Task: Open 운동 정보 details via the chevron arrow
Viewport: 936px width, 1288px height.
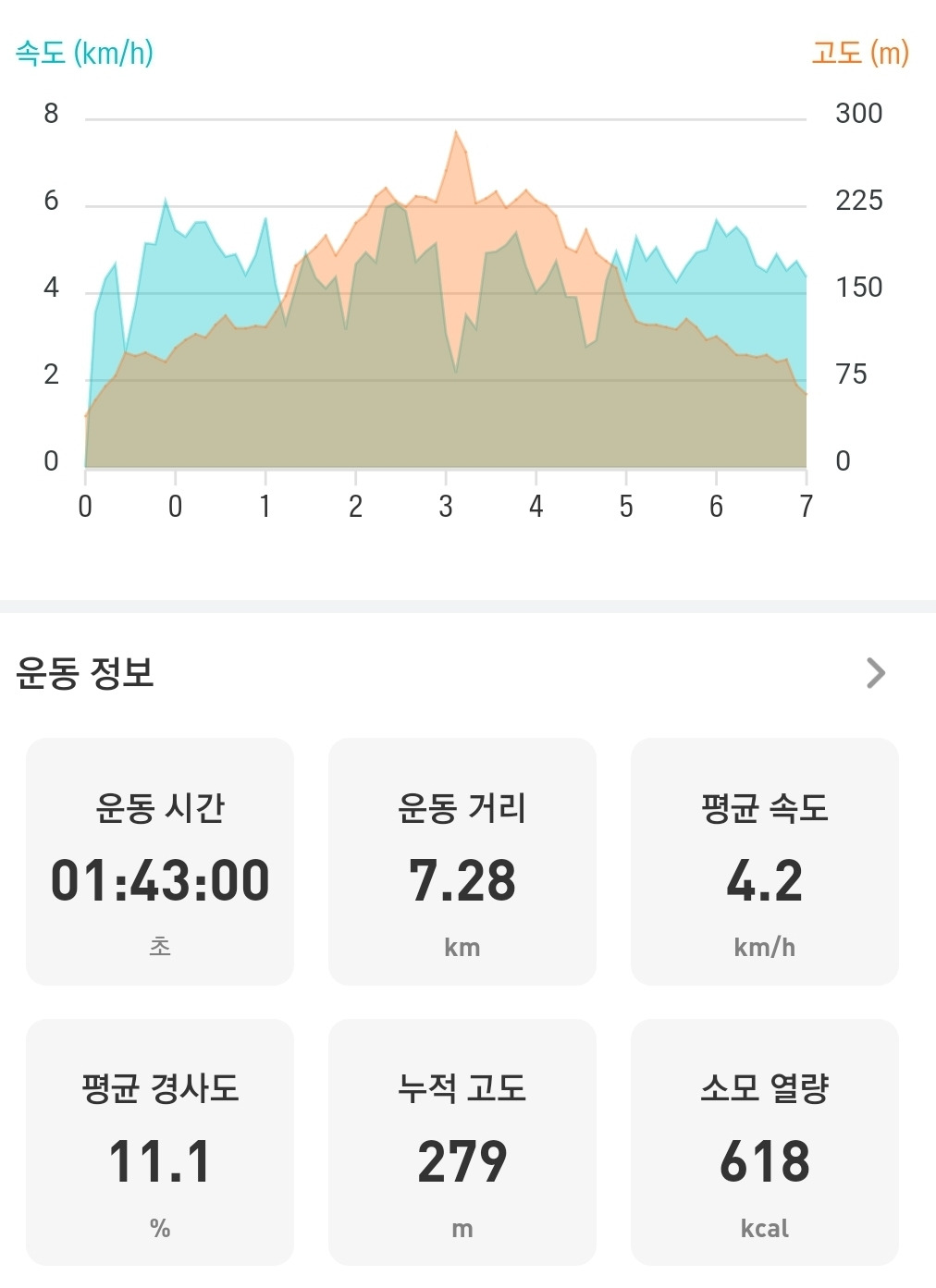Action: [875, 672]
